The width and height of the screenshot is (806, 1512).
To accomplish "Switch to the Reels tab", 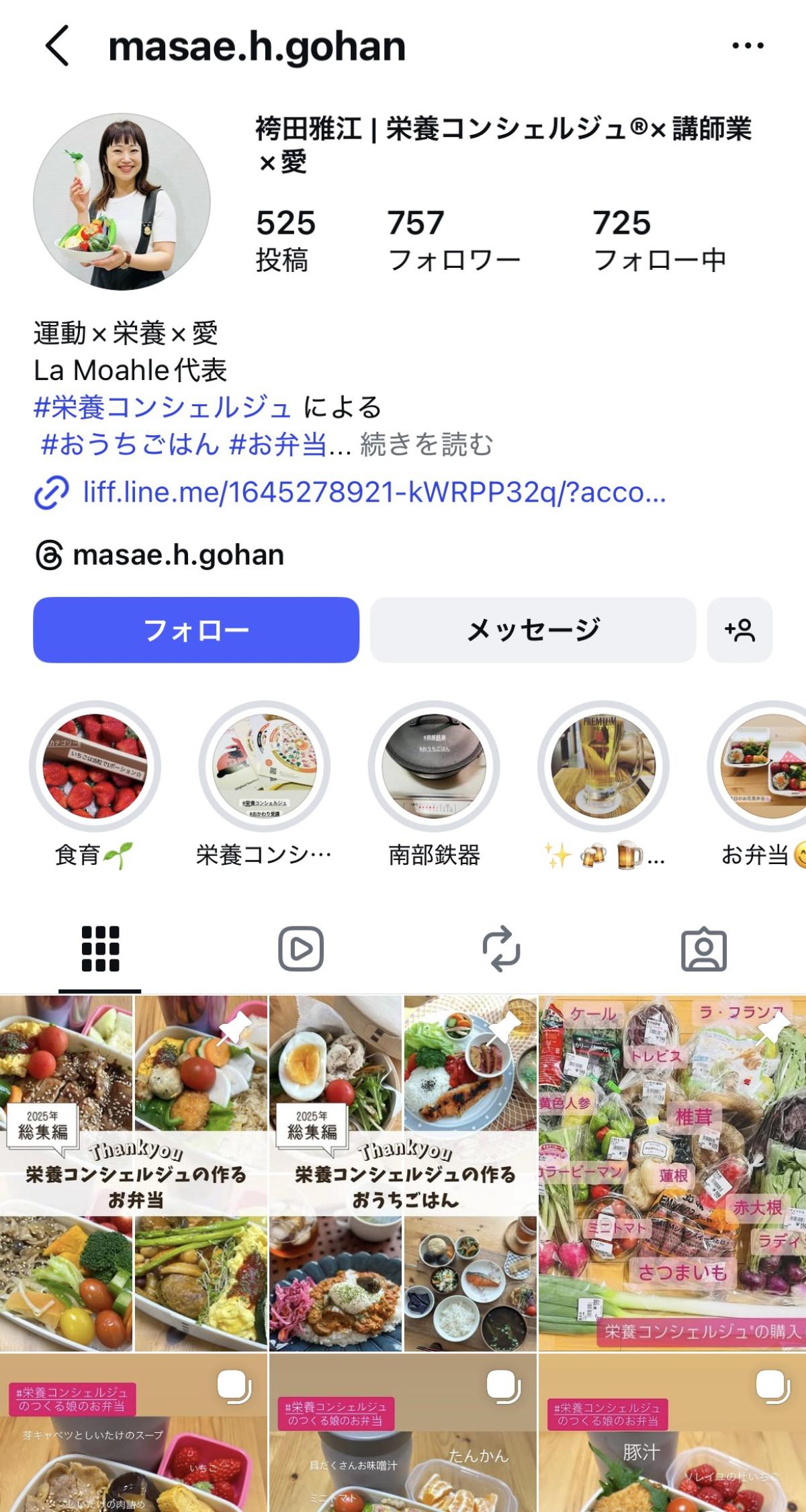I will [x=301, y=949].
